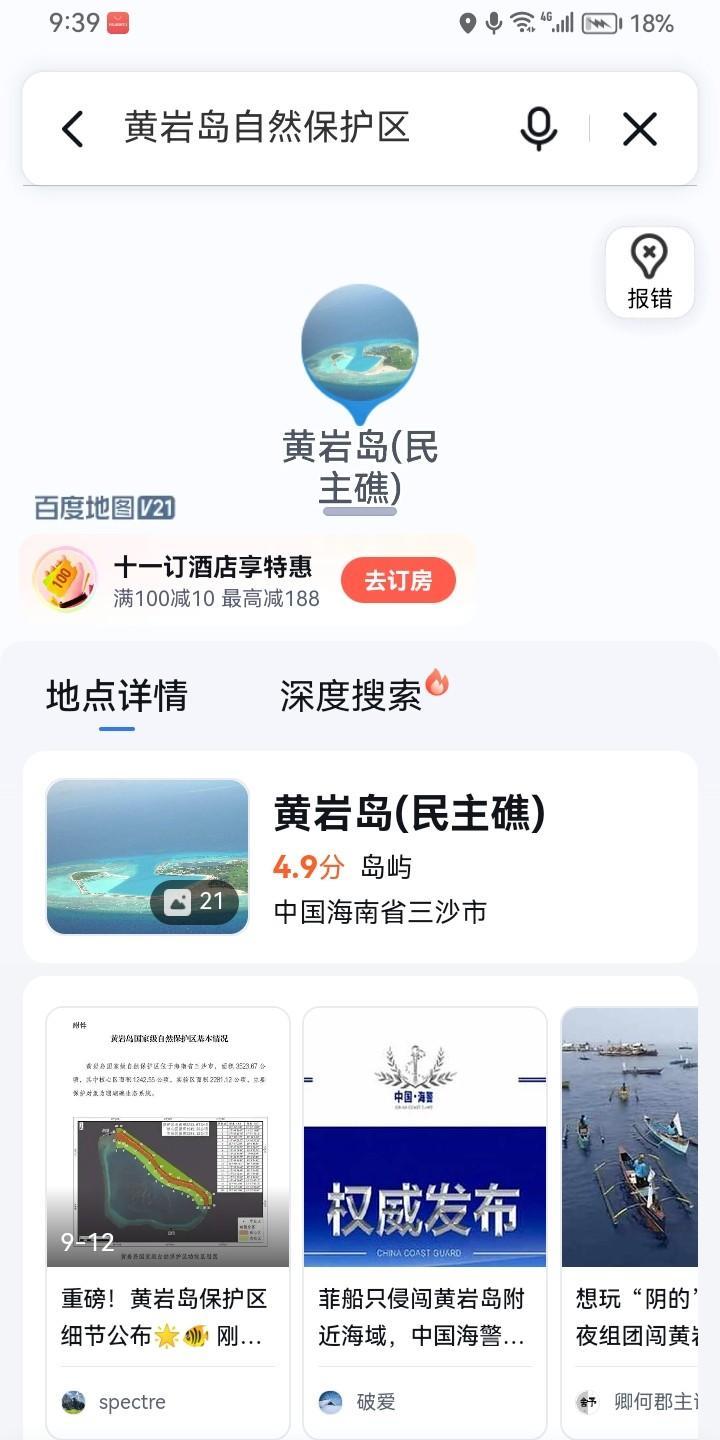
Task: Open the 权威发布 post by 破爱
Action: point(425,1220)
